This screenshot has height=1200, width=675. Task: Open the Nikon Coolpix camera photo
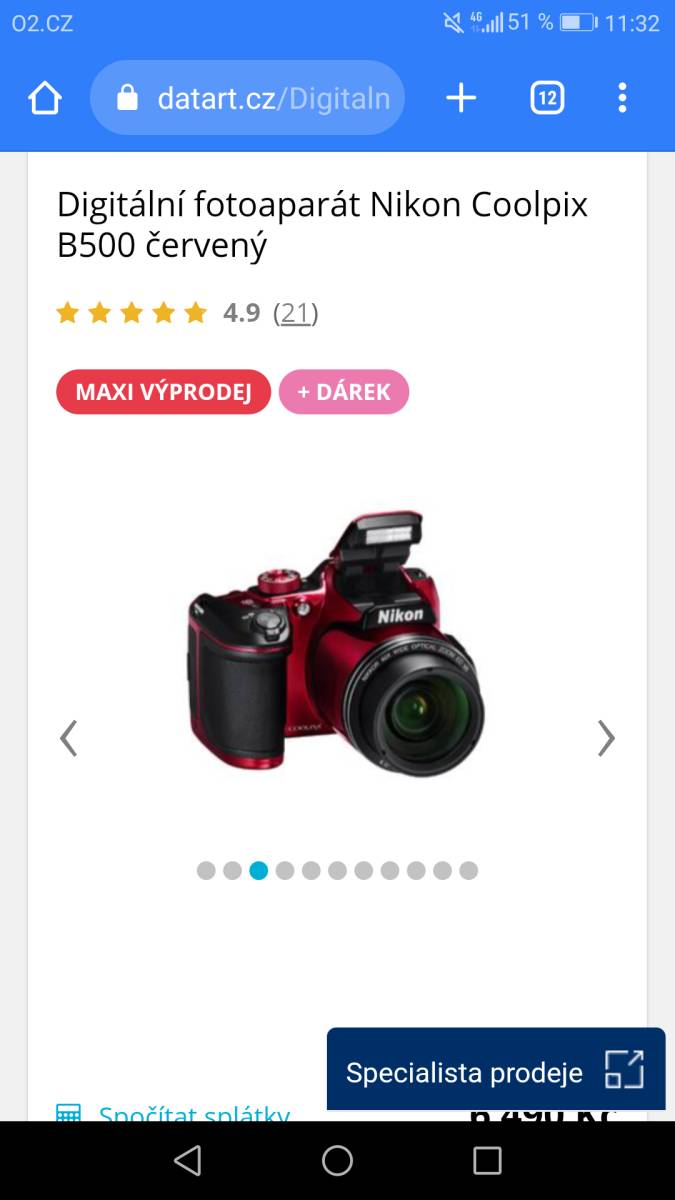[x=337, y=641]
